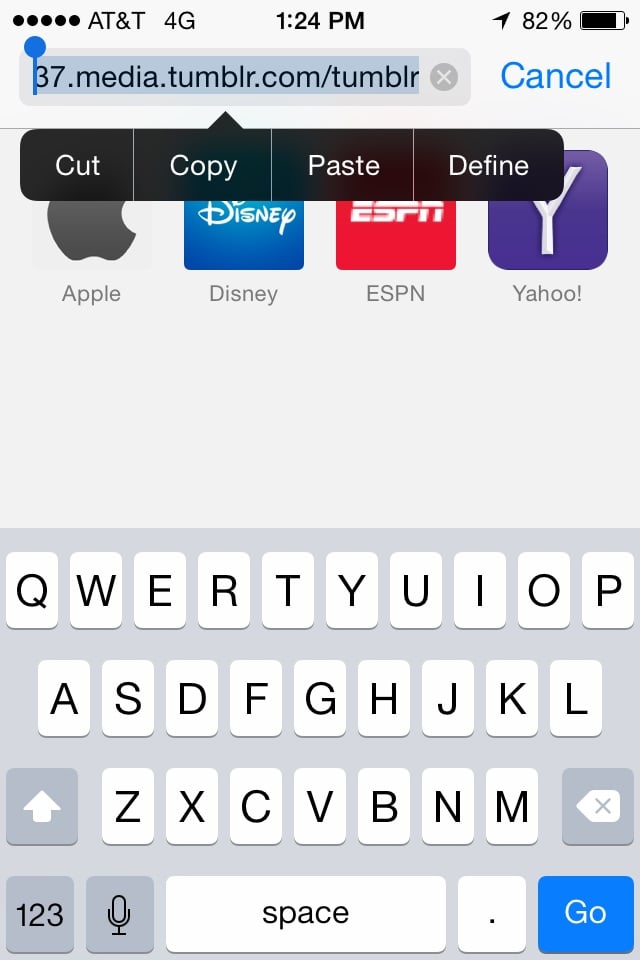Viewport: 640px width, 960px height.
Task: Cancel the address bar editing
Action: 555,76
